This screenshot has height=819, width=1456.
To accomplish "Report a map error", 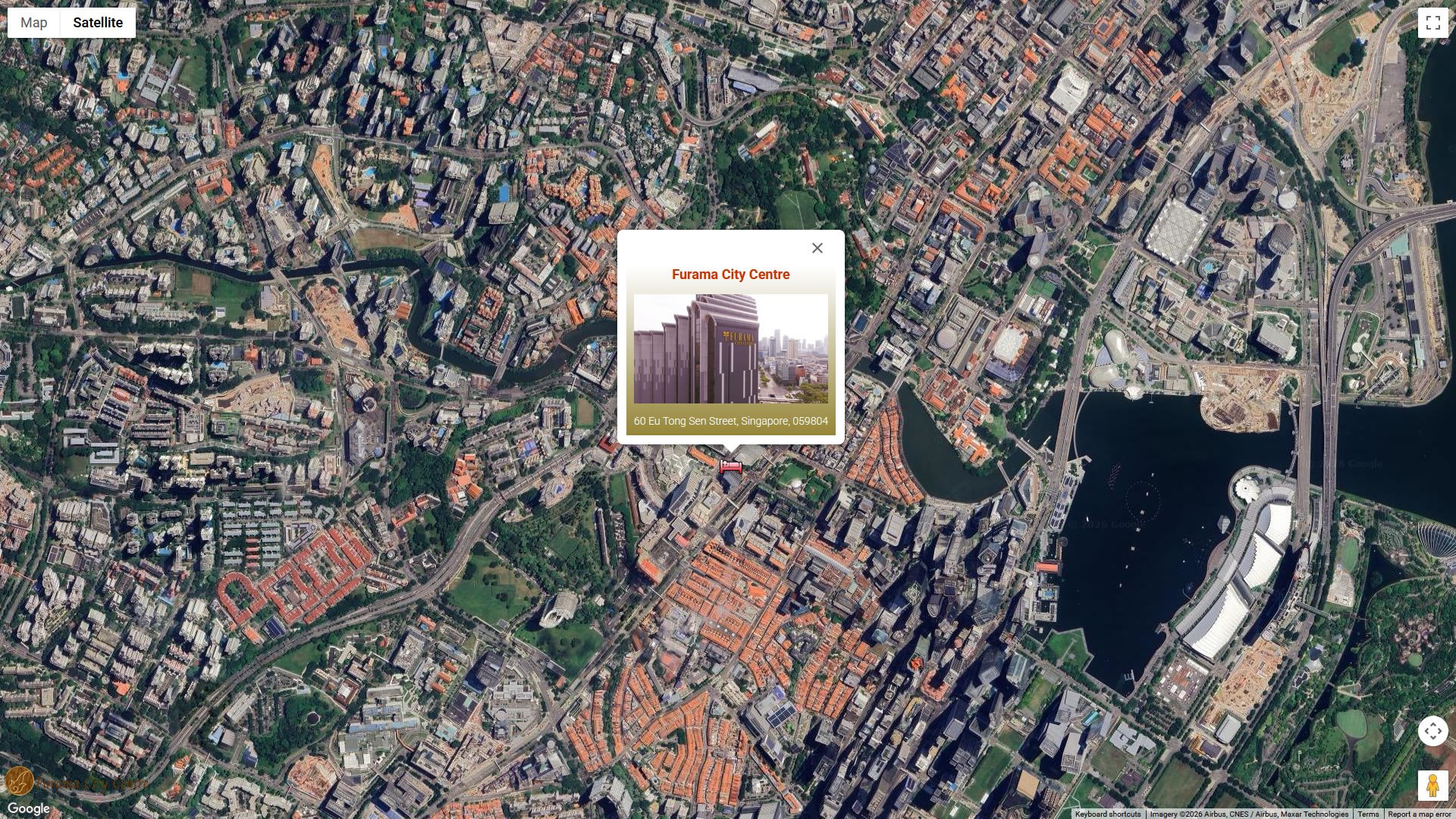I will 1419,814.
